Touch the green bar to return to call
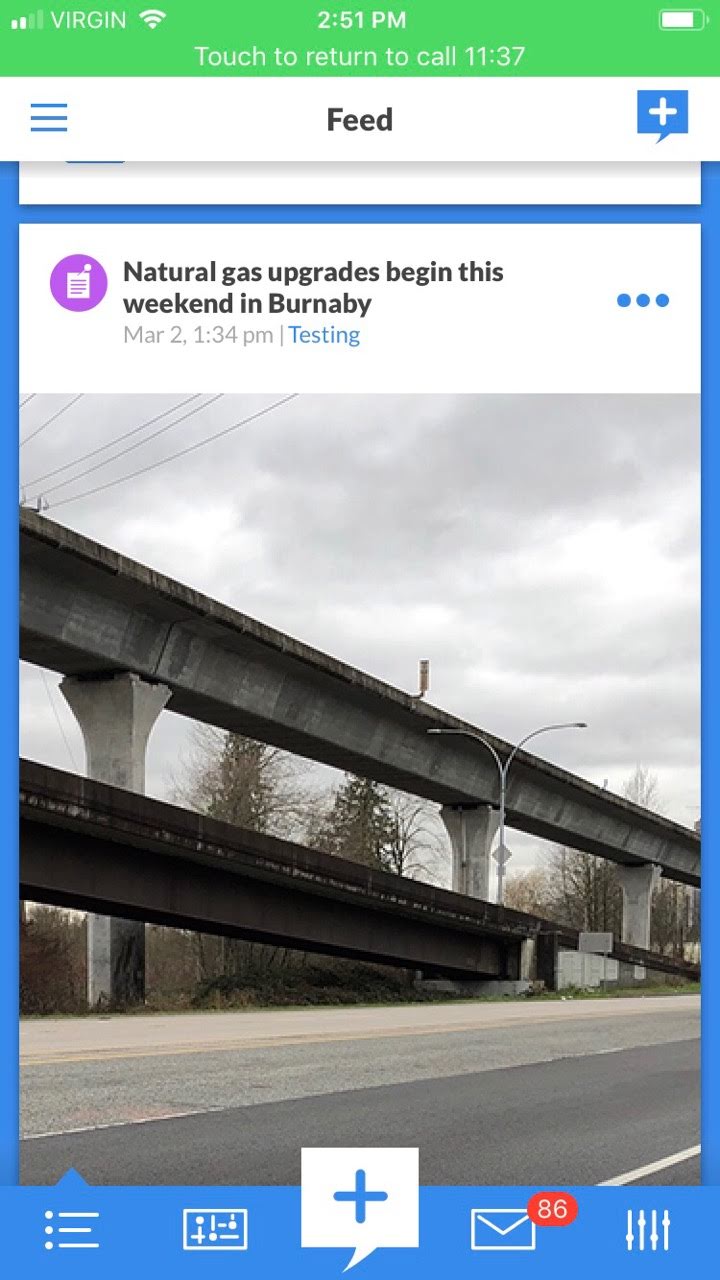The image size is (720, 1280). pyautogui.click(x=360, y=56)
